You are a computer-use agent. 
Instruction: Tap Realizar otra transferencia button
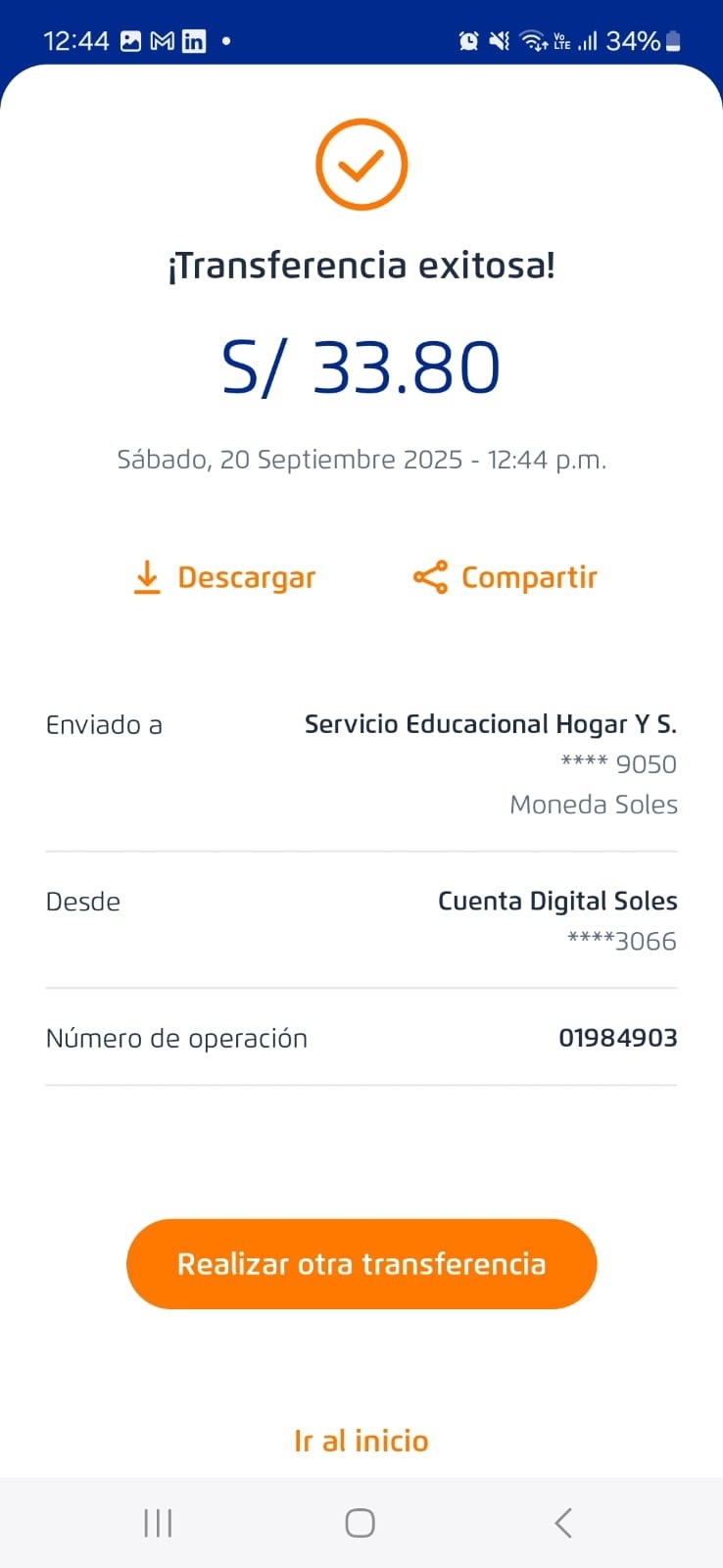tap(361, 1263)
